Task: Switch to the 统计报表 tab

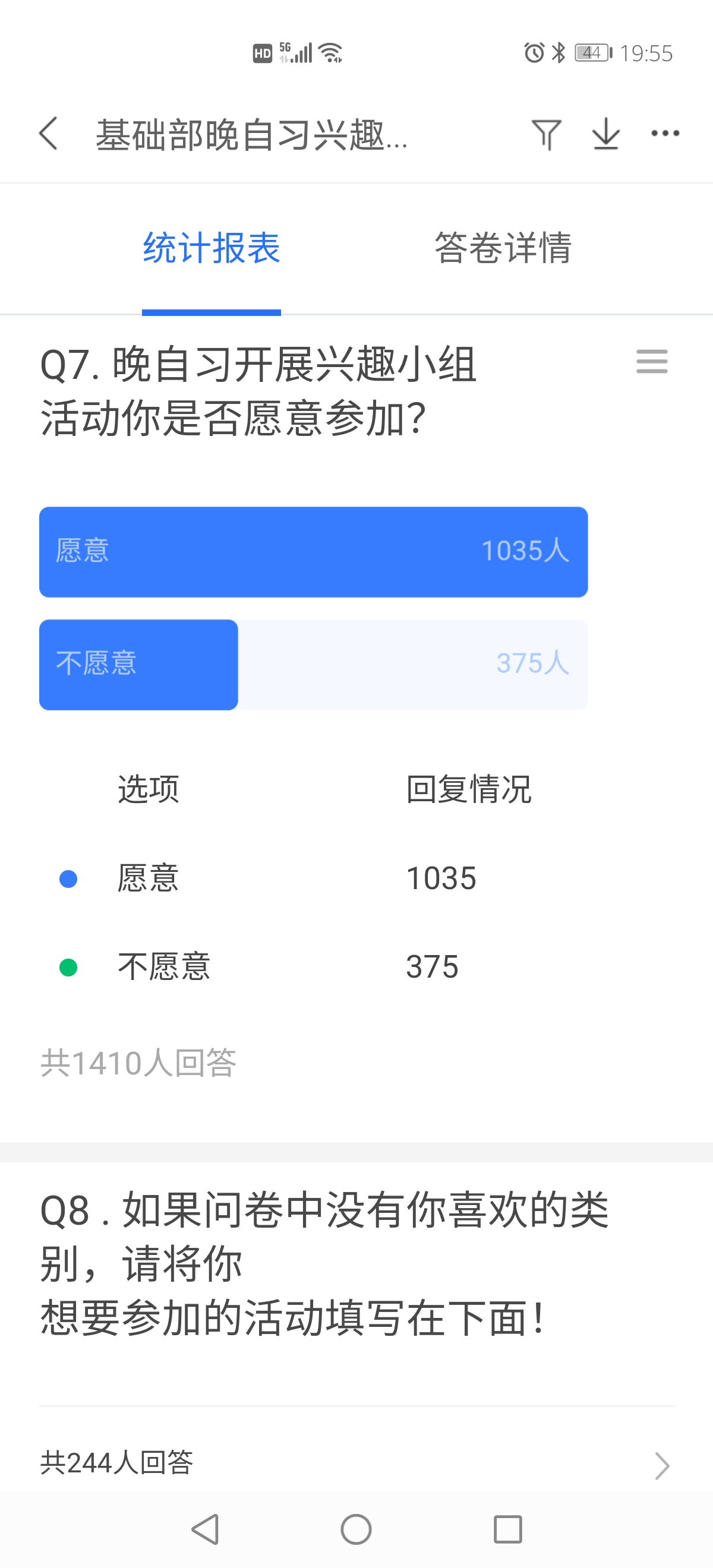Action: (x=212, y=248)
